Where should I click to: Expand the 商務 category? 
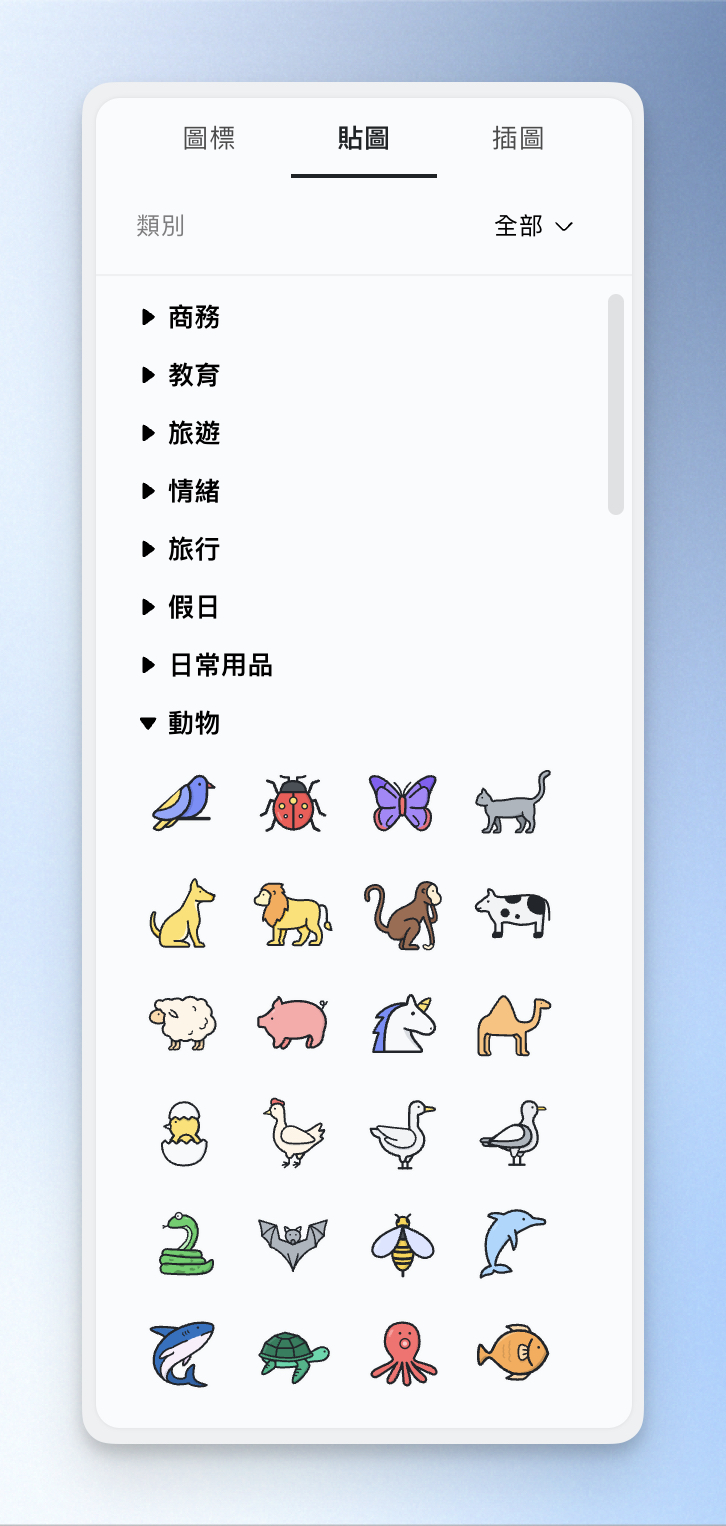point(180,318)
